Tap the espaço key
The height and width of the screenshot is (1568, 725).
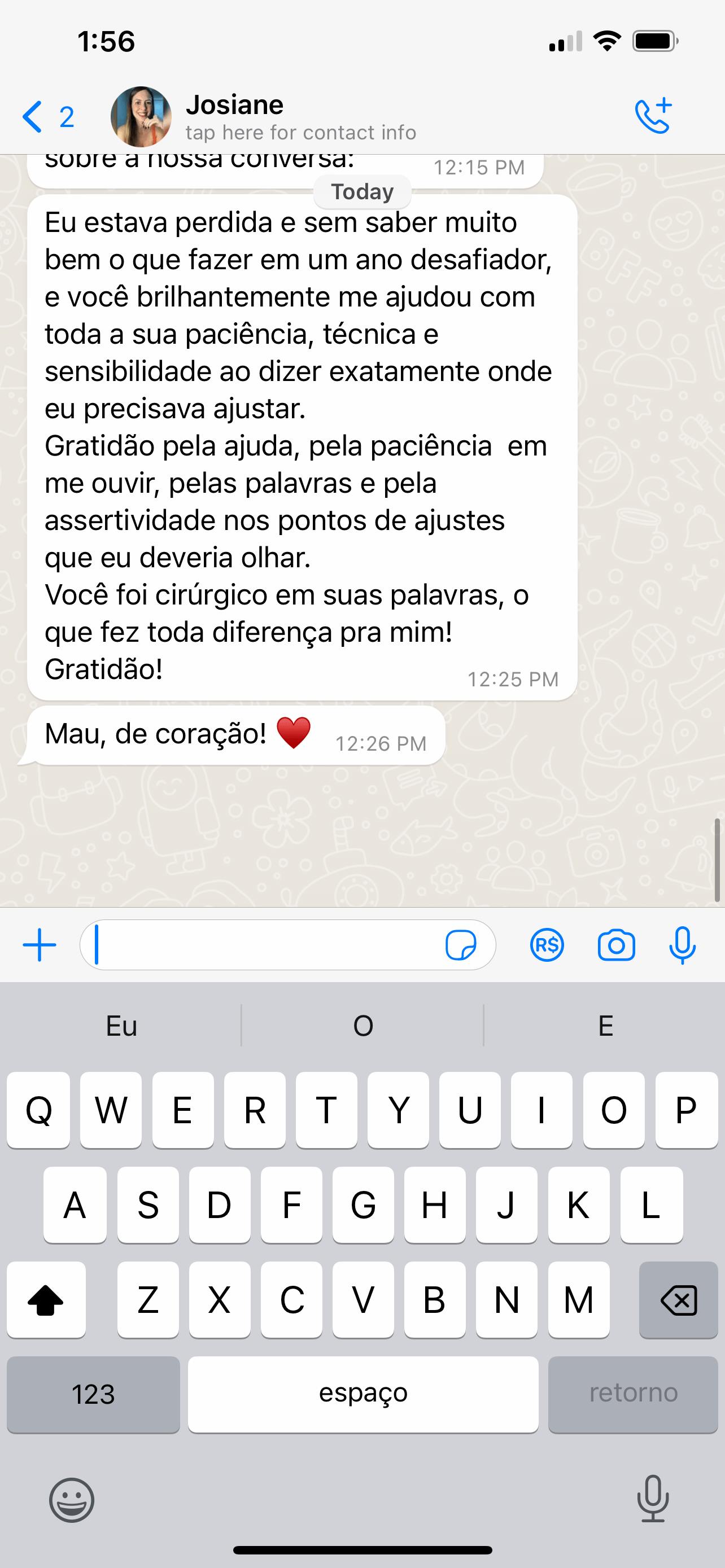[363, 1394]
